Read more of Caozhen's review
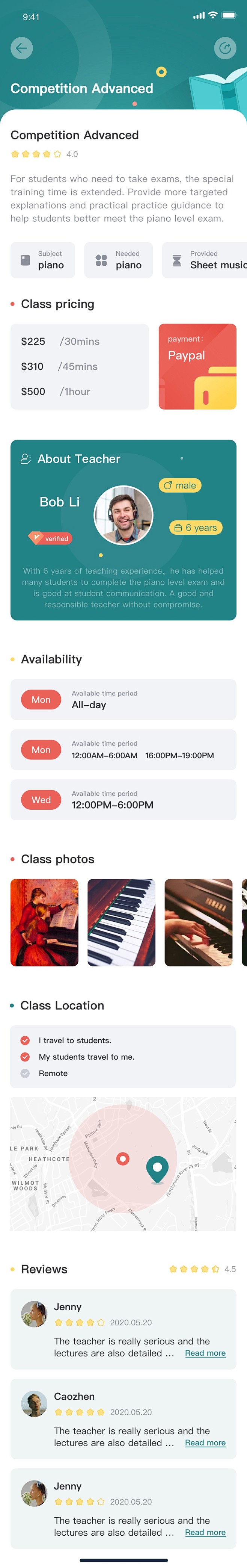 [x=205, y=1442]
